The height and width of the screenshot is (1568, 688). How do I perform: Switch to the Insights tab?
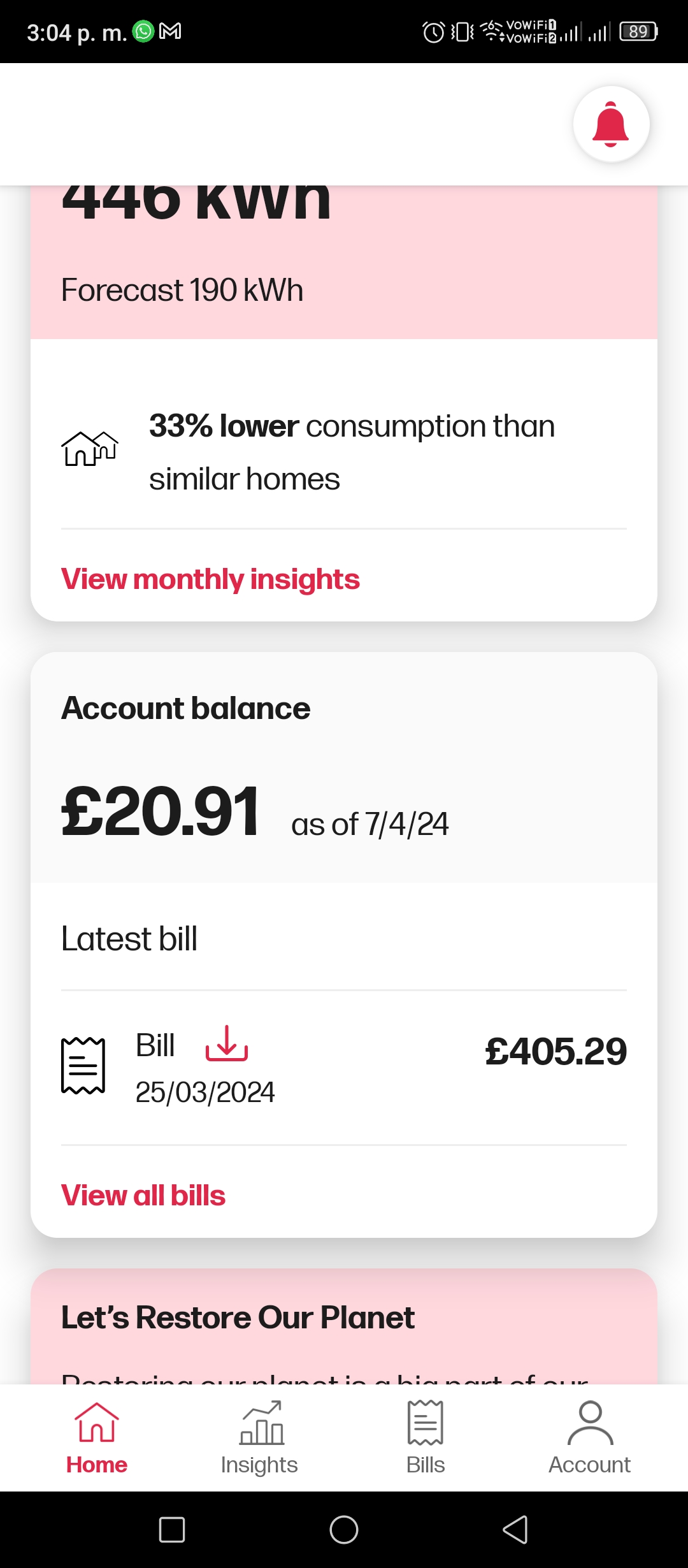(x=259, y=1438)
